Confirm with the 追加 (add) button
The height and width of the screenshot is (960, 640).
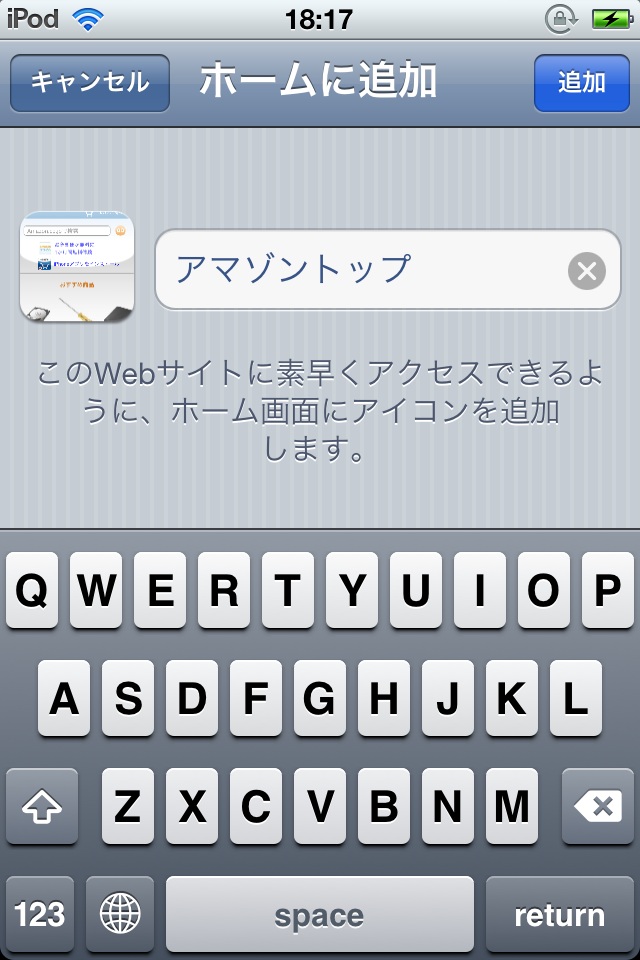(x=581, y=82)
